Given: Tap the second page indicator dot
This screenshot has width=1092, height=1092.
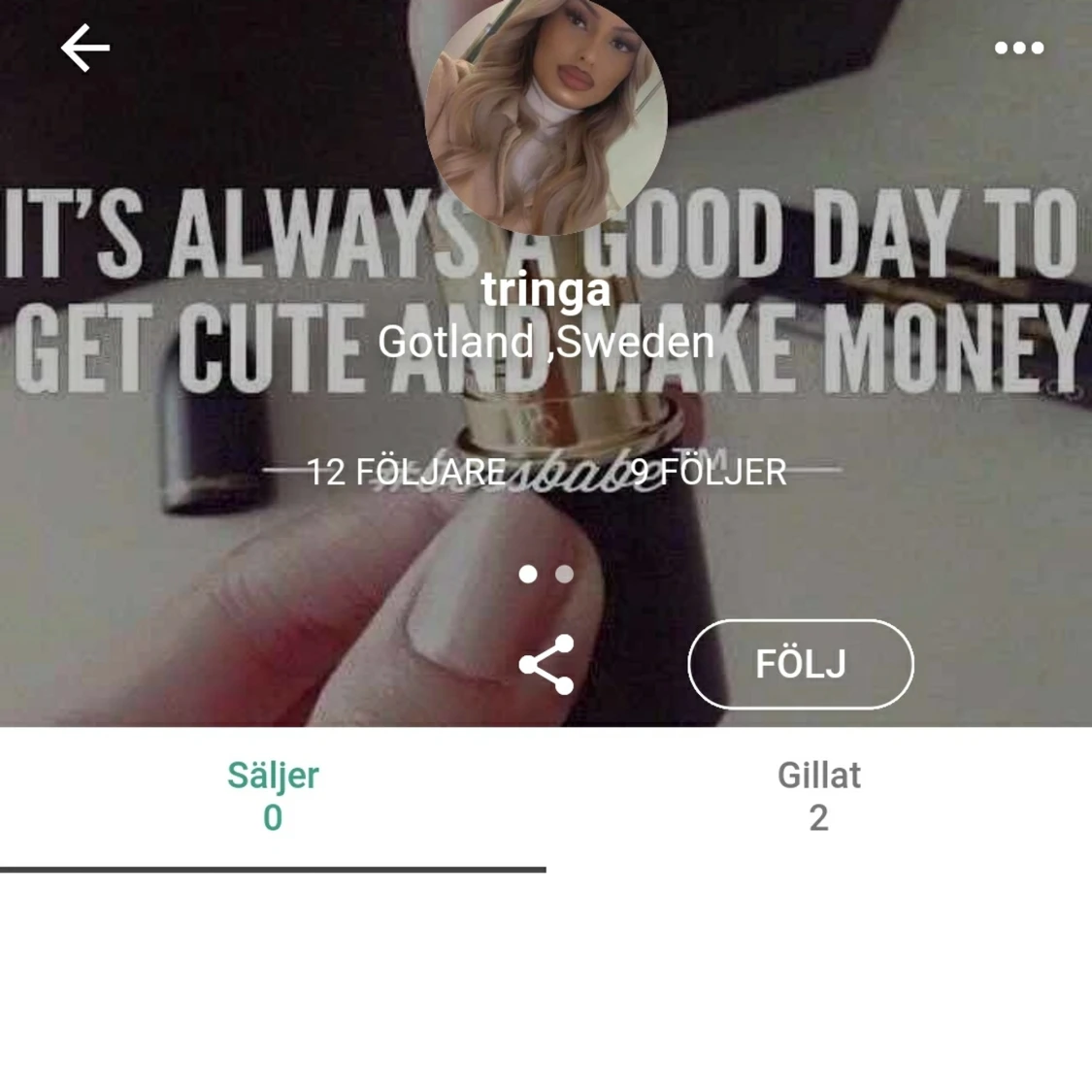Looking at the screenshot, I should click(x=564, y=575).
